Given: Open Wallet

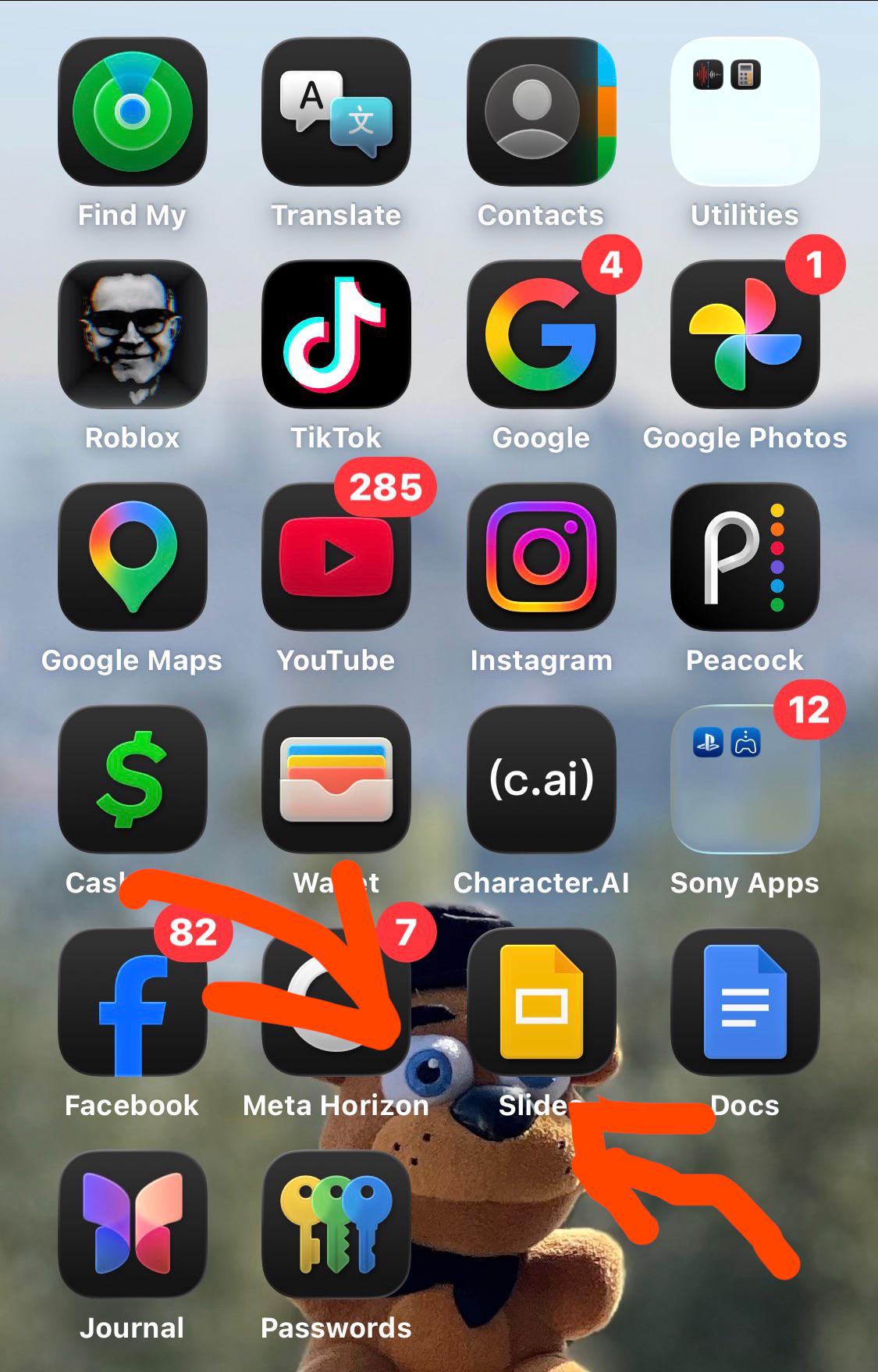Looking at the screenshot, I should pos(336,779).
